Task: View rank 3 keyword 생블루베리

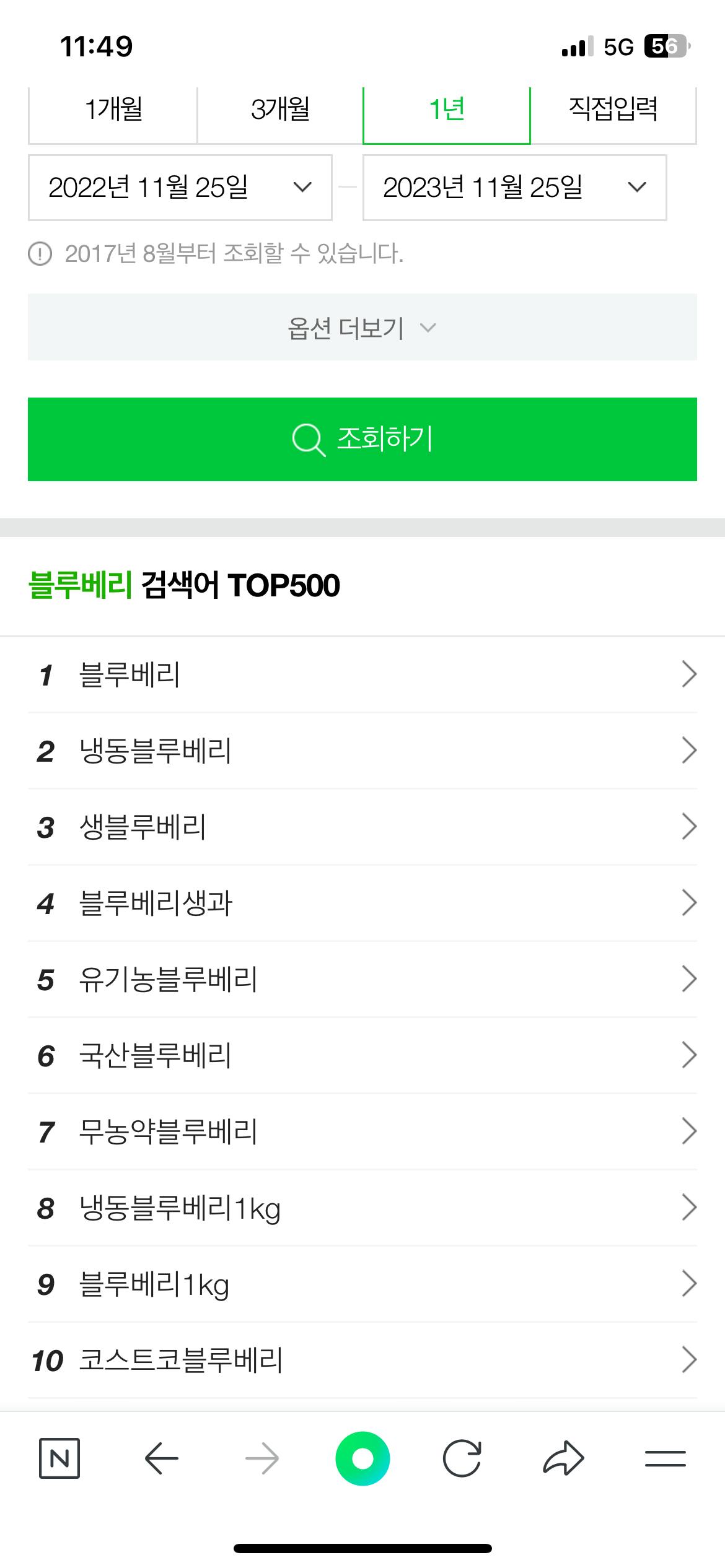Action: 362,827
